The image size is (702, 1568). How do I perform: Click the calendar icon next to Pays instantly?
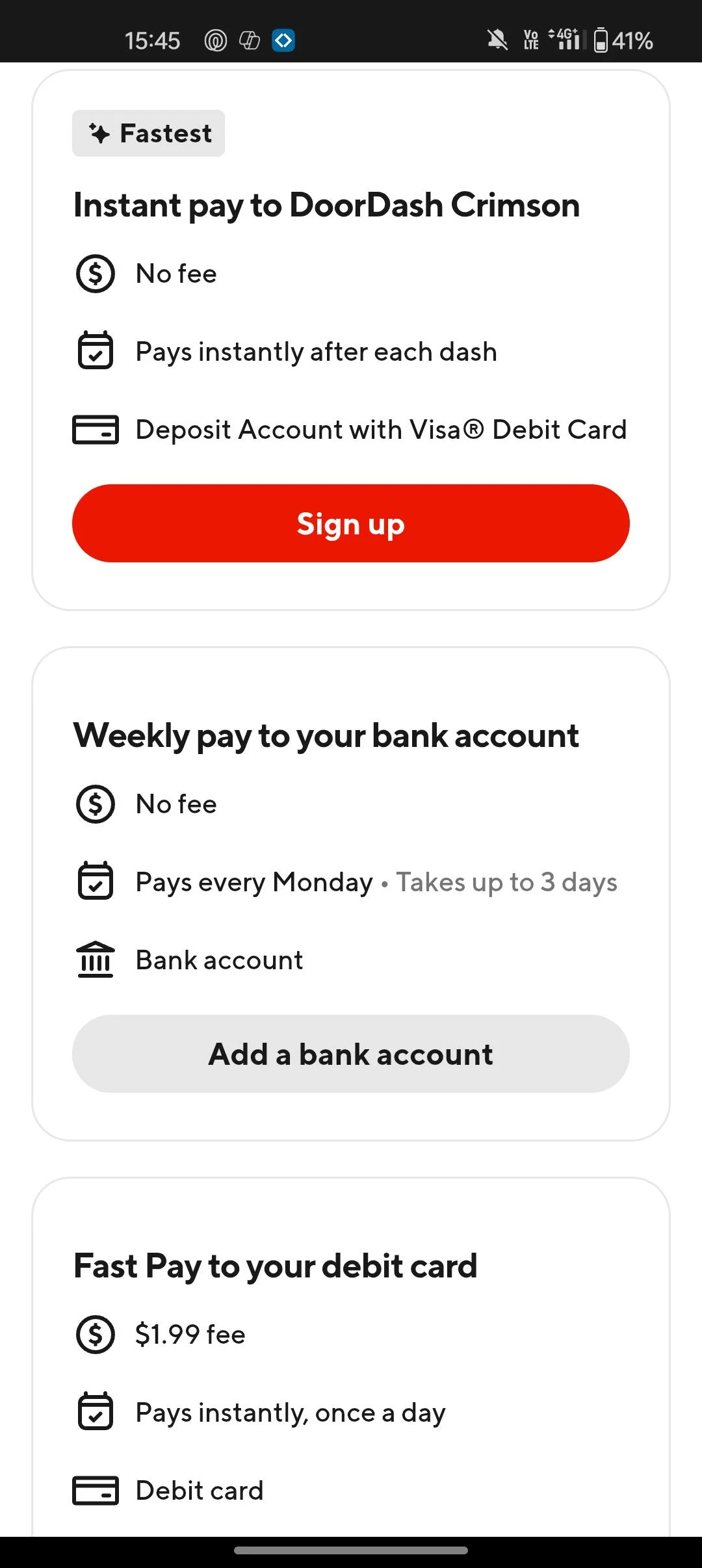pyautogui.click(x=95, y=351)
